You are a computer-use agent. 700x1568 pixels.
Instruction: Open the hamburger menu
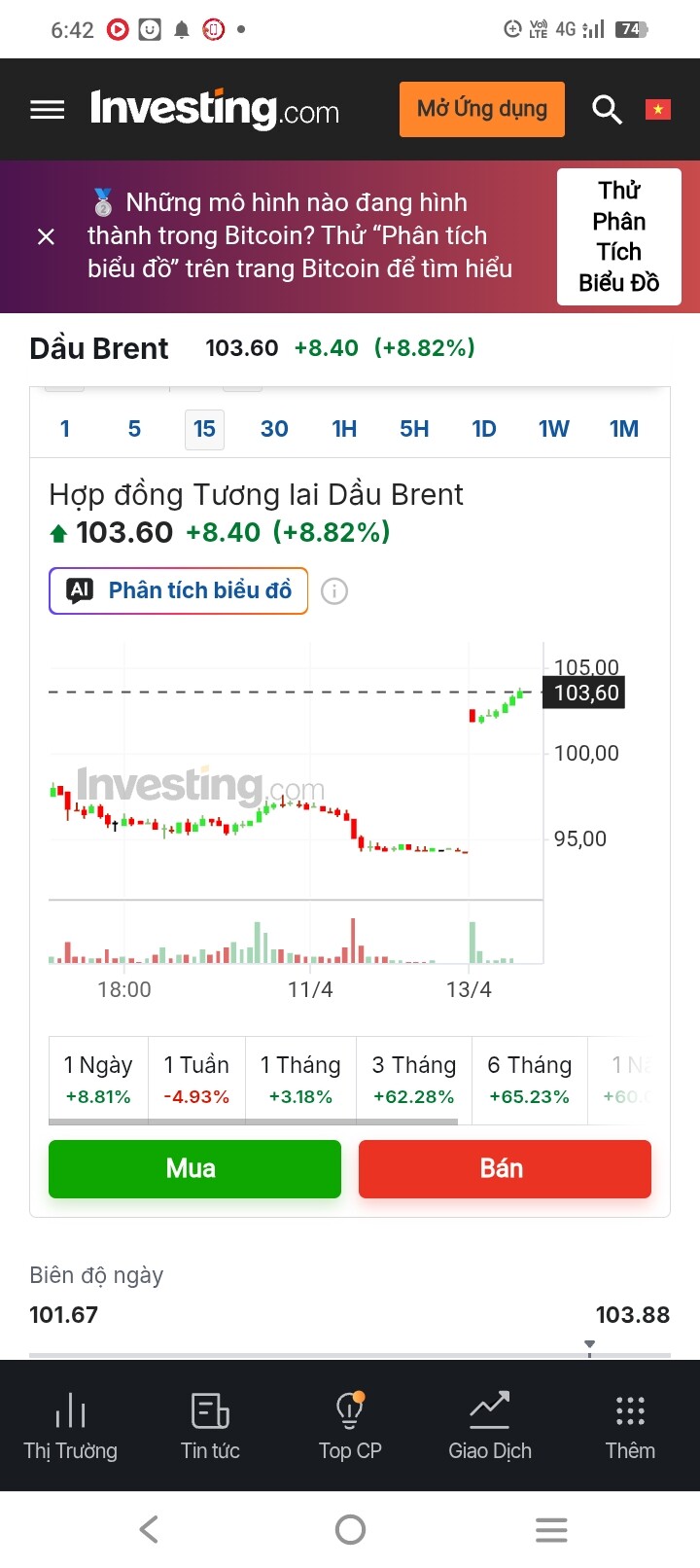(48, 110)
